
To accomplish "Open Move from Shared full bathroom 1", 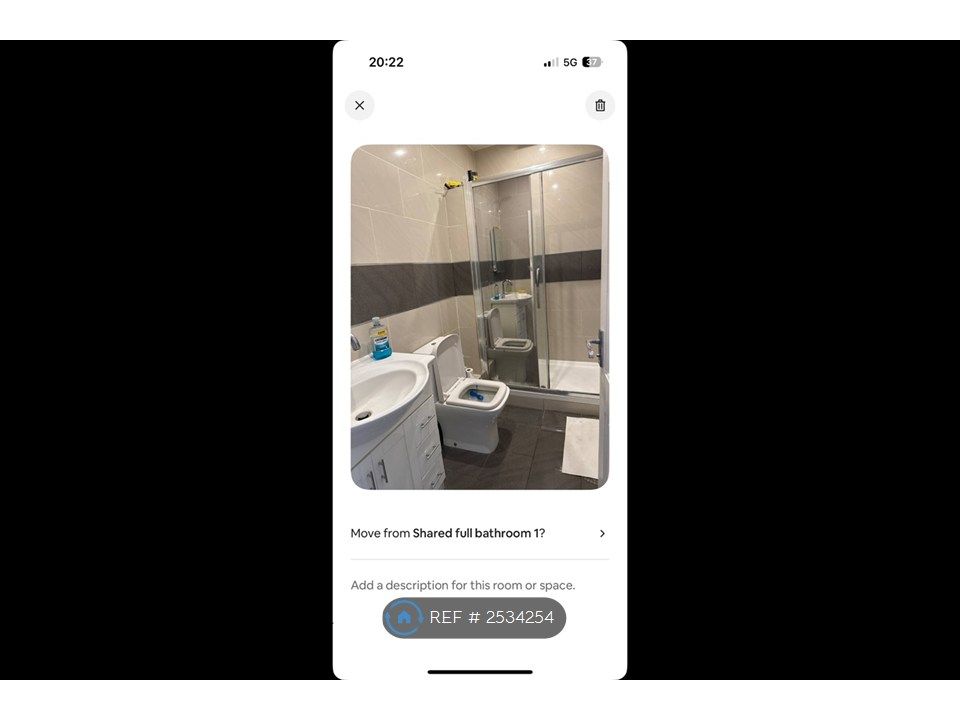I will click(x=479, y=533).
